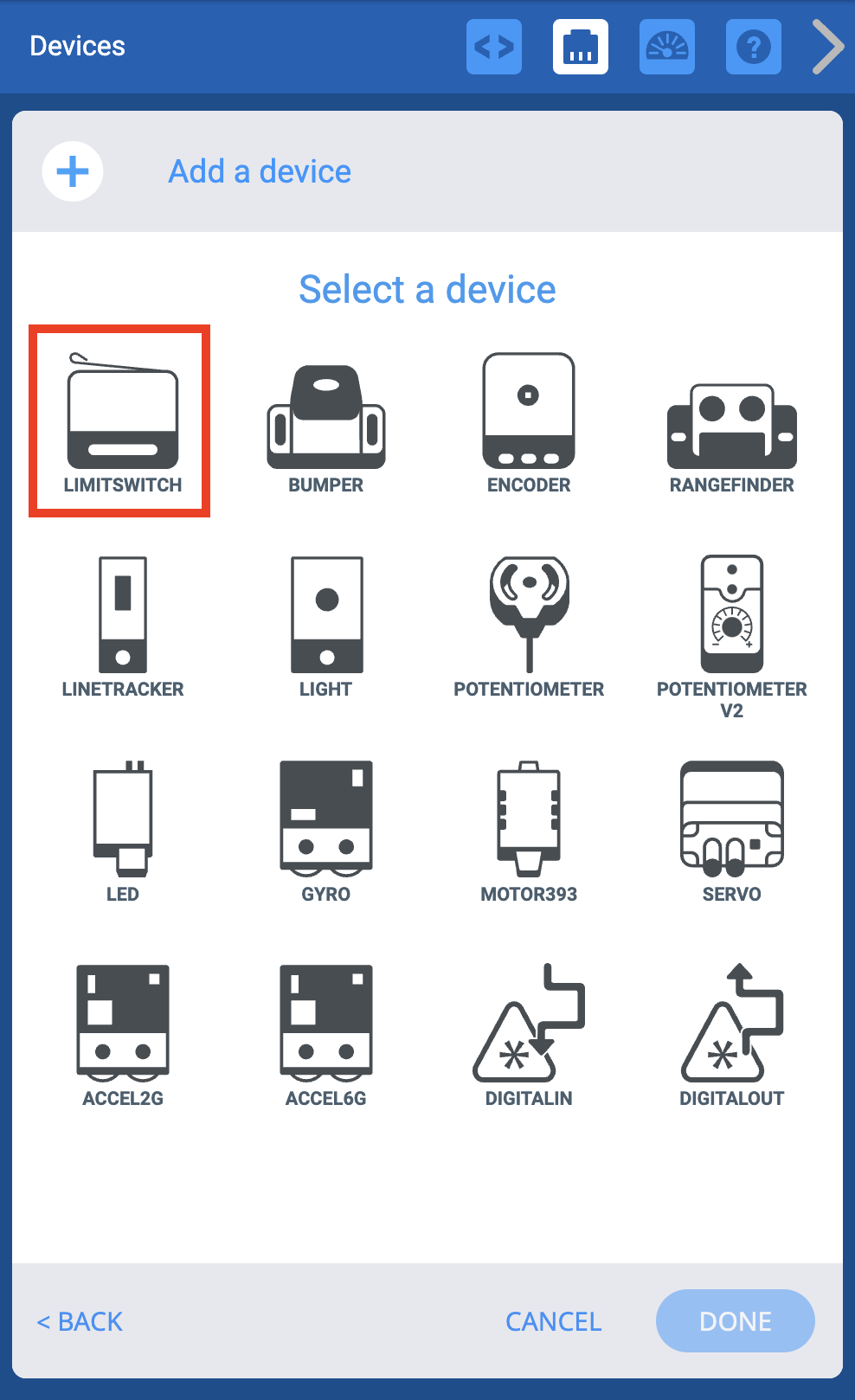Image resolution: width=855 pixels, height=1400 pixels.
Task: Choose the ENCODER device
Action: click(529, 422)
